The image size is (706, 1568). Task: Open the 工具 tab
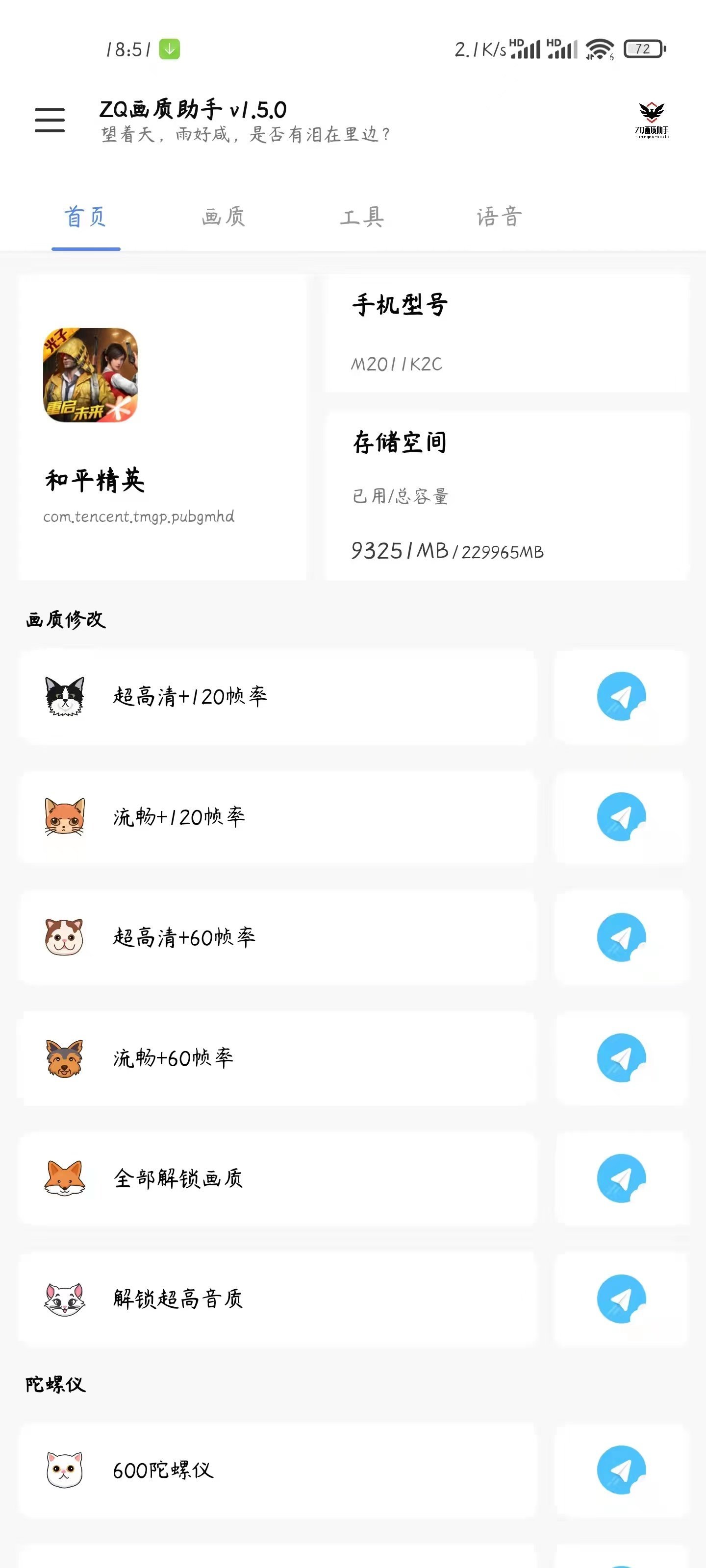362,217
